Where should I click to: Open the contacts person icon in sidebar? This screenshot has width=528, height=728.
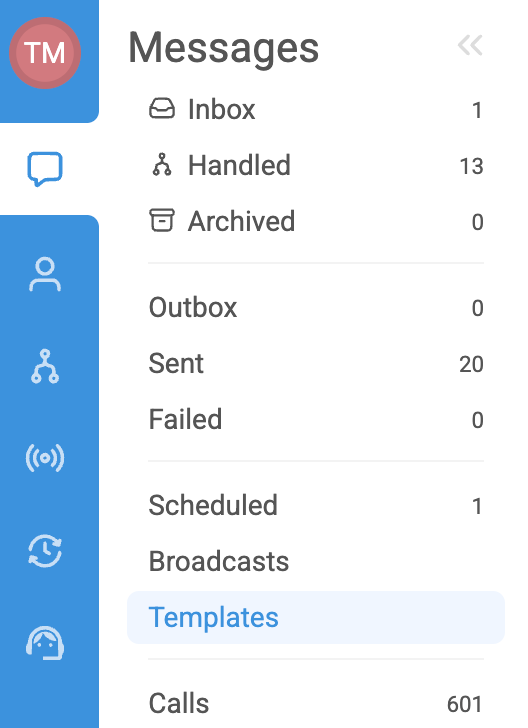click(x=45, y=274)
